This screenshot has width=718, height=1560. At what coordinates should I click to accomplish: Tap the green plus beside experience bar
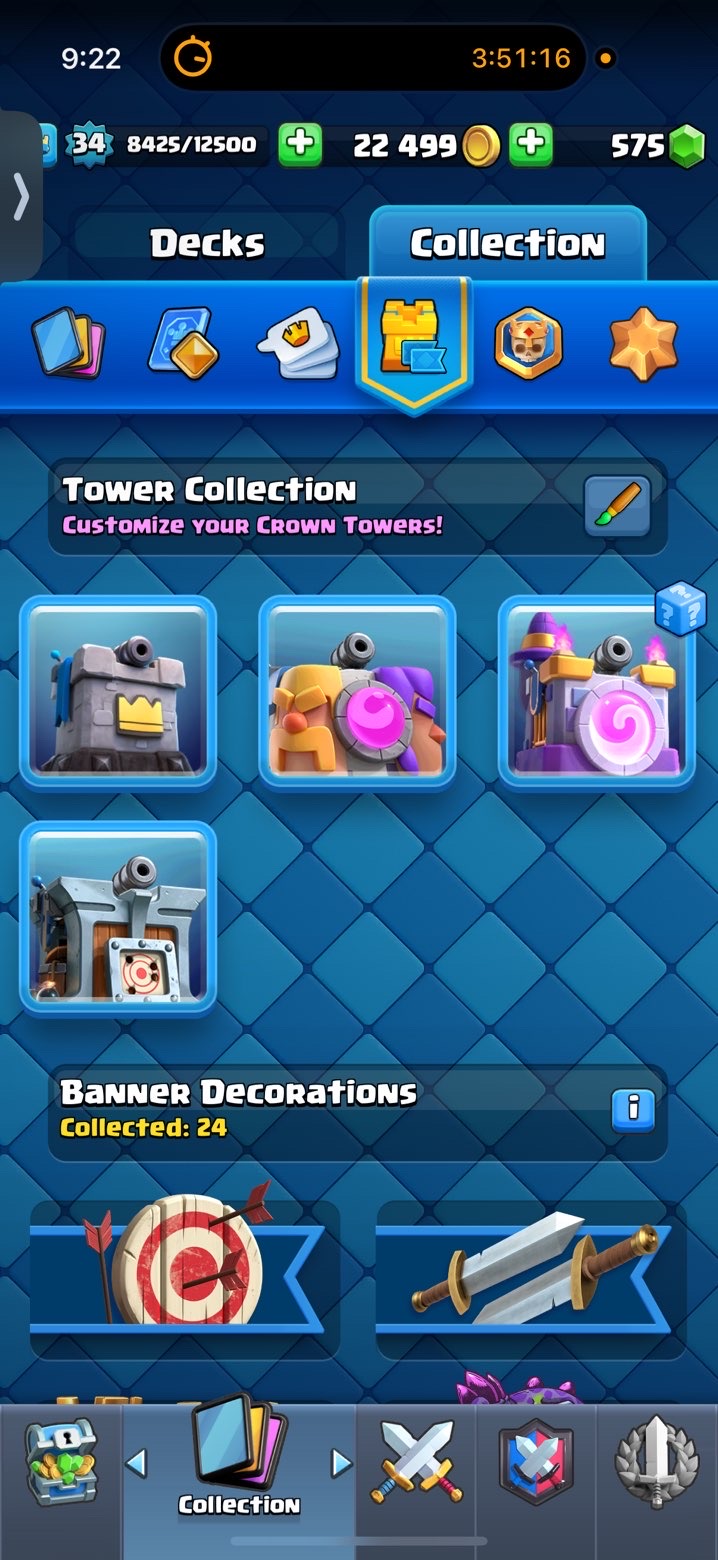(299, 145)
